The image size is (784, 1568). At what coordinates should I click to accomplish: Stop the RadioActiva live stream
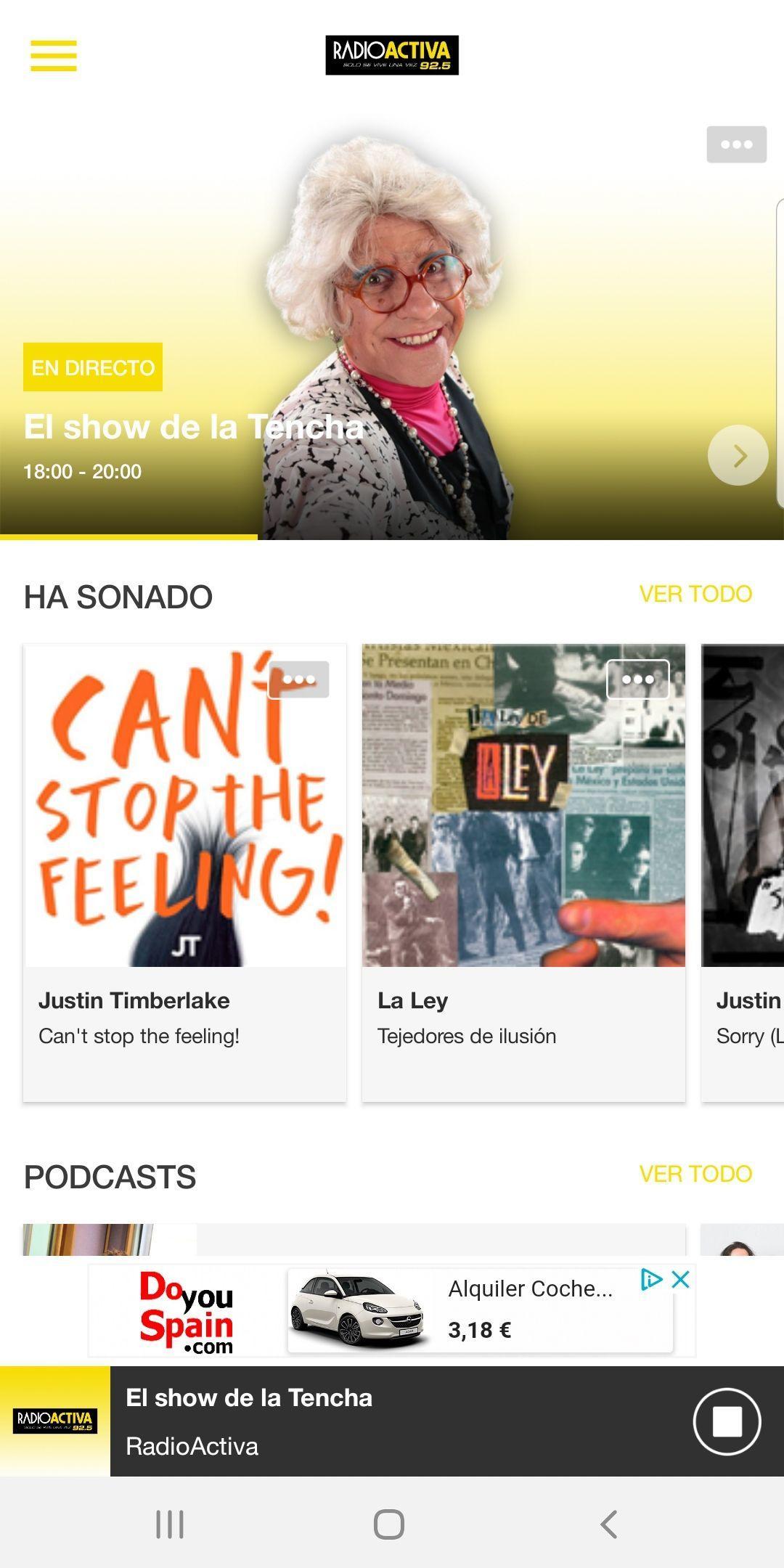727,1421
